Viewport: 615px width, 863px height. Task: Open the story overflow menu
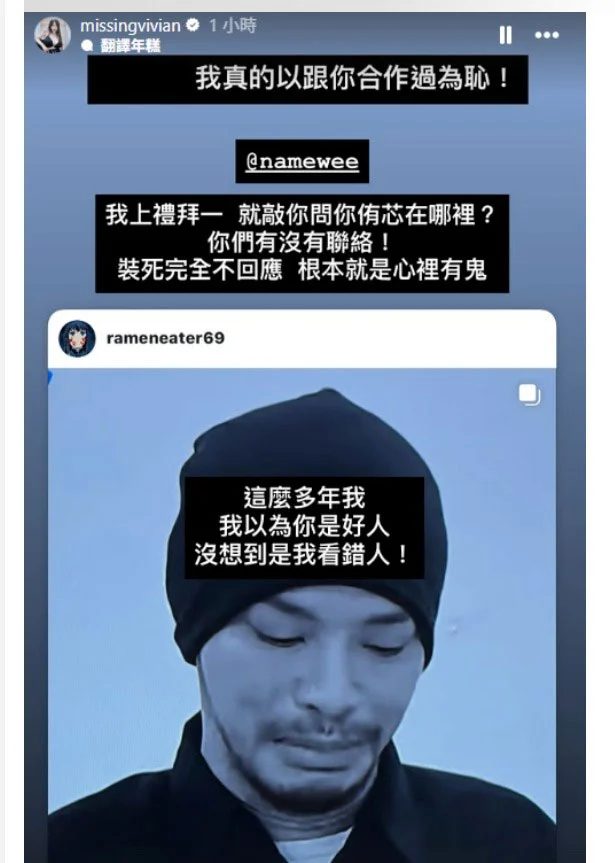(547, 35)
